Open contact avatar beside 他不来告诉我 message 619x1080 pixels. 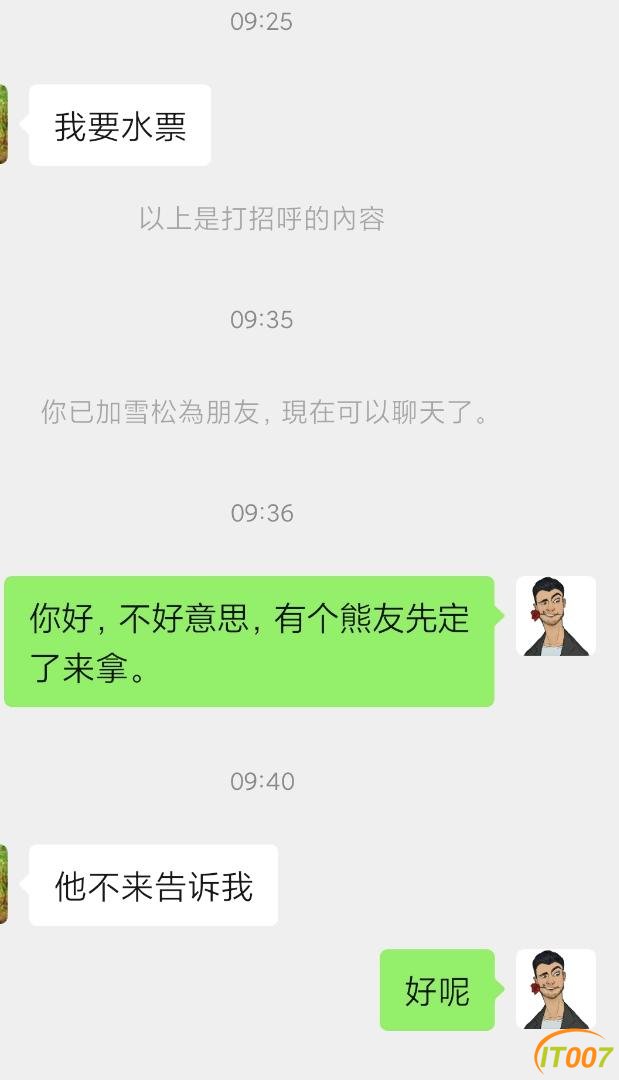click(4, 885)
